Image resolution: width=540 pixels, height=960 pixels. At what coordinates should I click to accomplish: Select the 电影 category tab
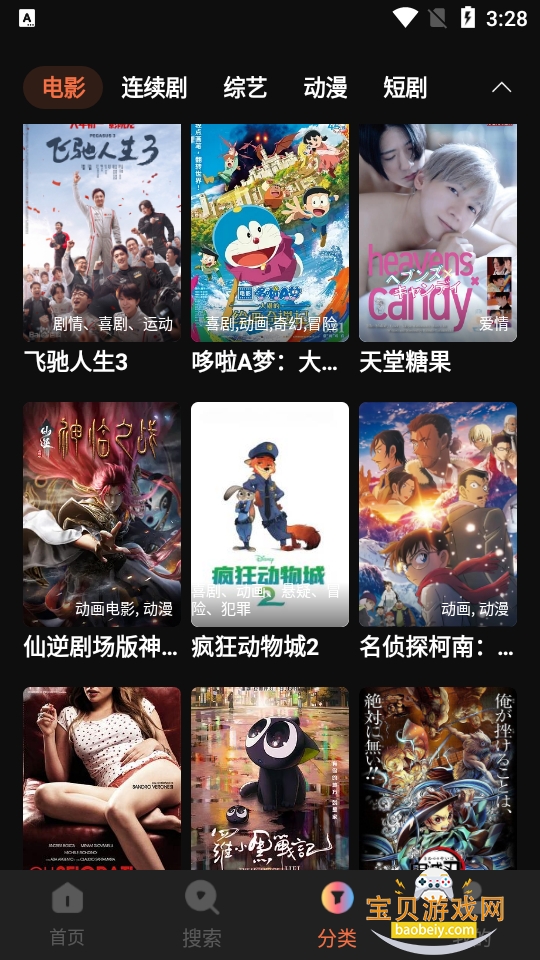[x=63, y=88]
